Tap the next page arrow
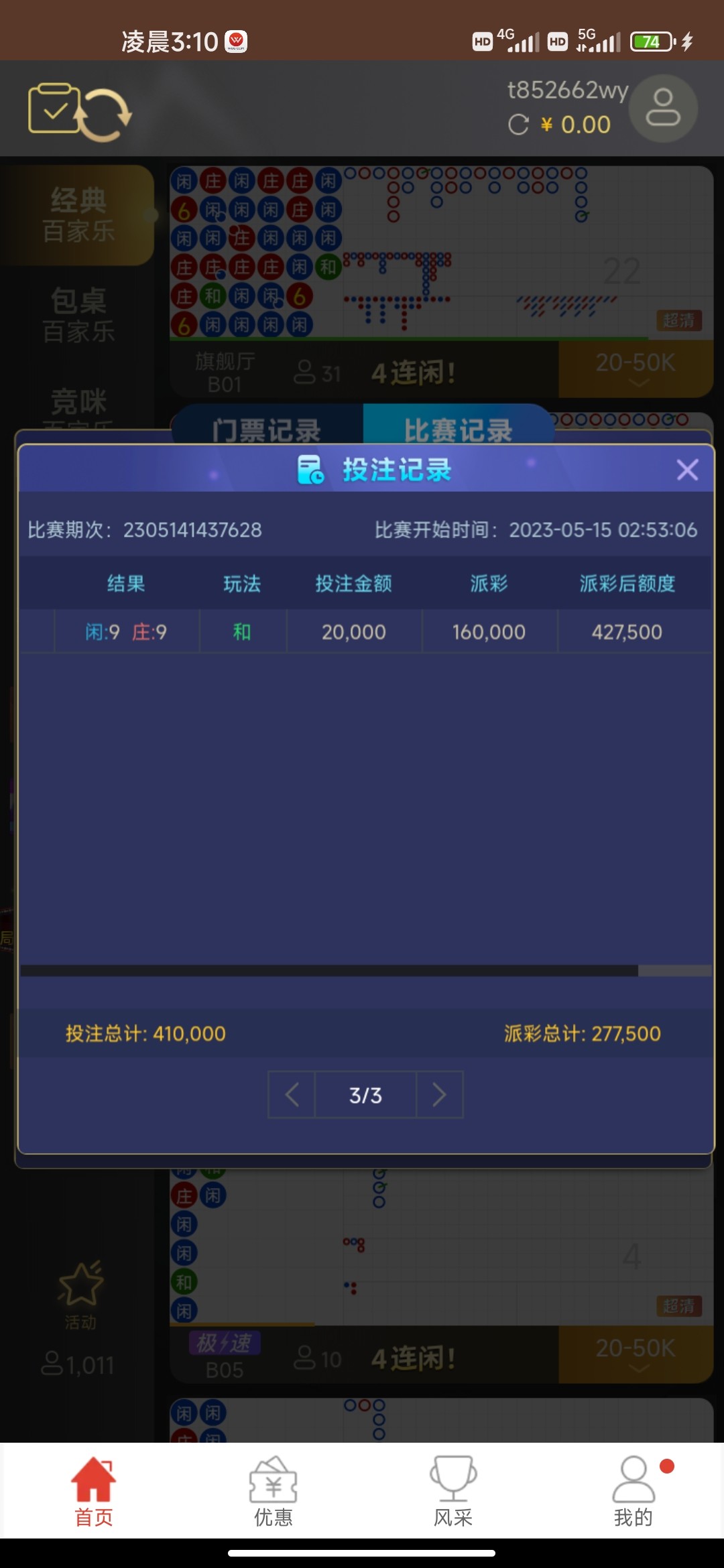 [x=439, y=1095]
